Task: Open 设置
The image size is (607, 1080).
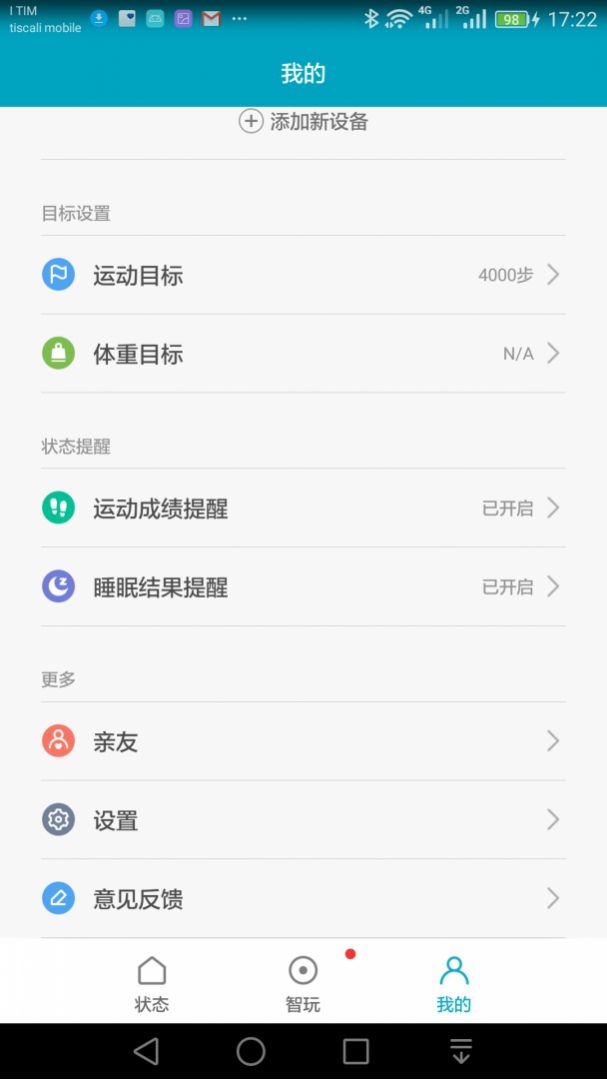Action: (302, 820)
